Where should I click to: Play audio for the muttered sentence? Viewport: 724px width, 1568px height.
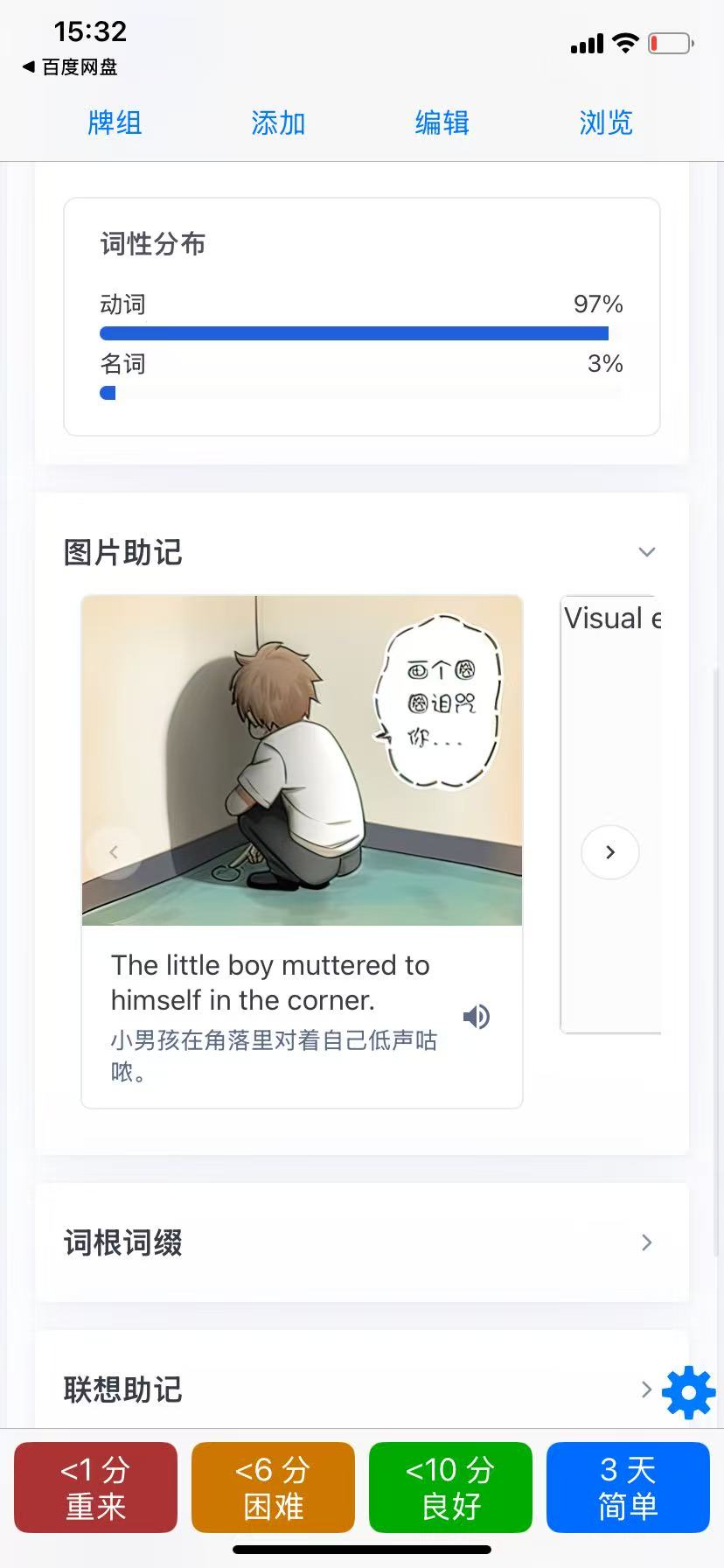[477, 1017]
